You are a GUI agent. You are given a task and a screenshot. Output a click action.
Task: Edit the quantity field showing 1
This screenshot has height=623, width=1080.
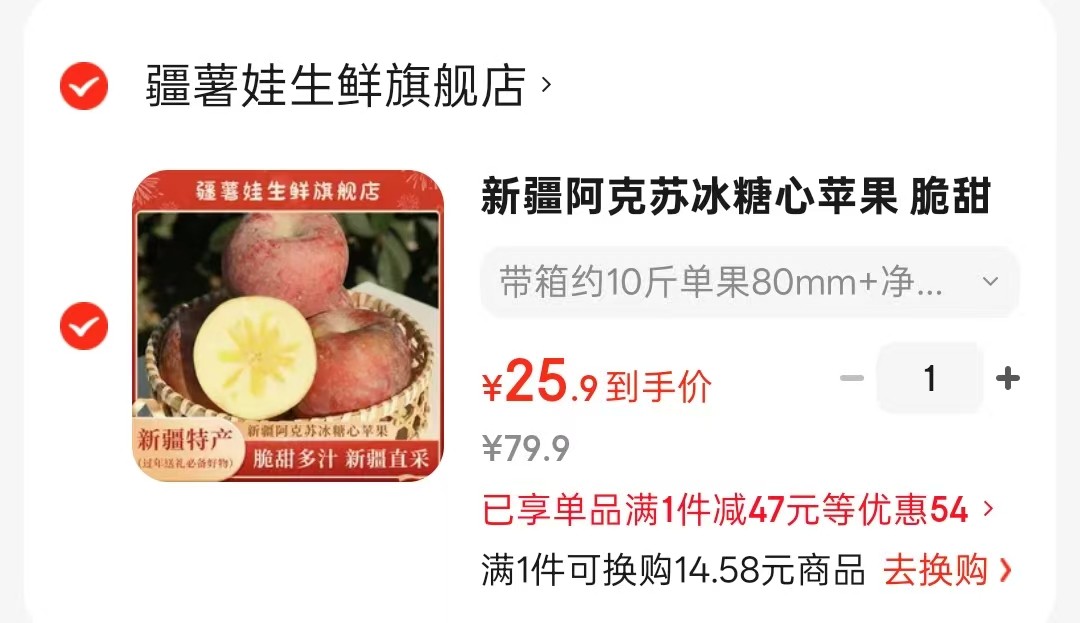pos(930,379)
